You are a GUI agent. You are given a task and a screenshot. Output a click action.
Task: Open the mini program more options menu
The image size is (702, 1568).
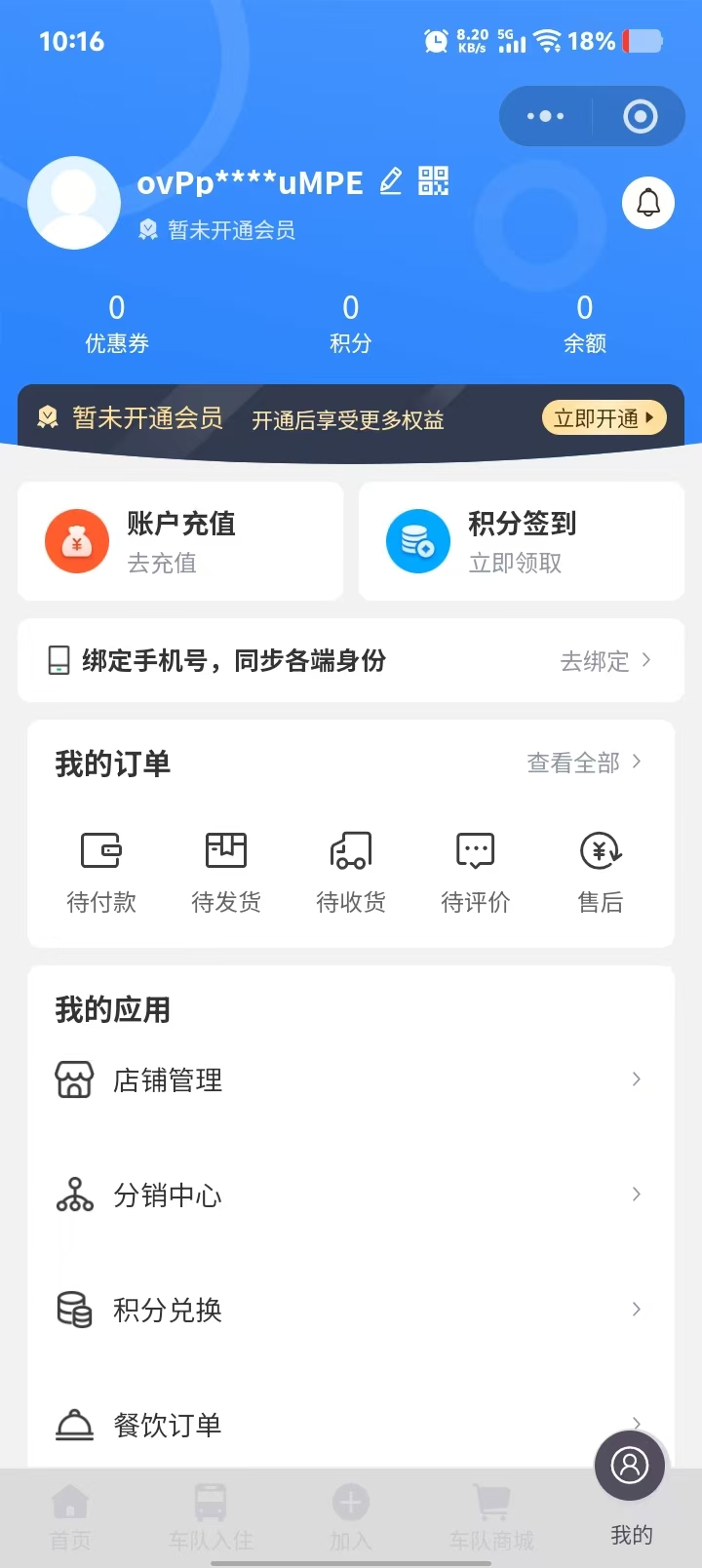(x=545, y=116)
